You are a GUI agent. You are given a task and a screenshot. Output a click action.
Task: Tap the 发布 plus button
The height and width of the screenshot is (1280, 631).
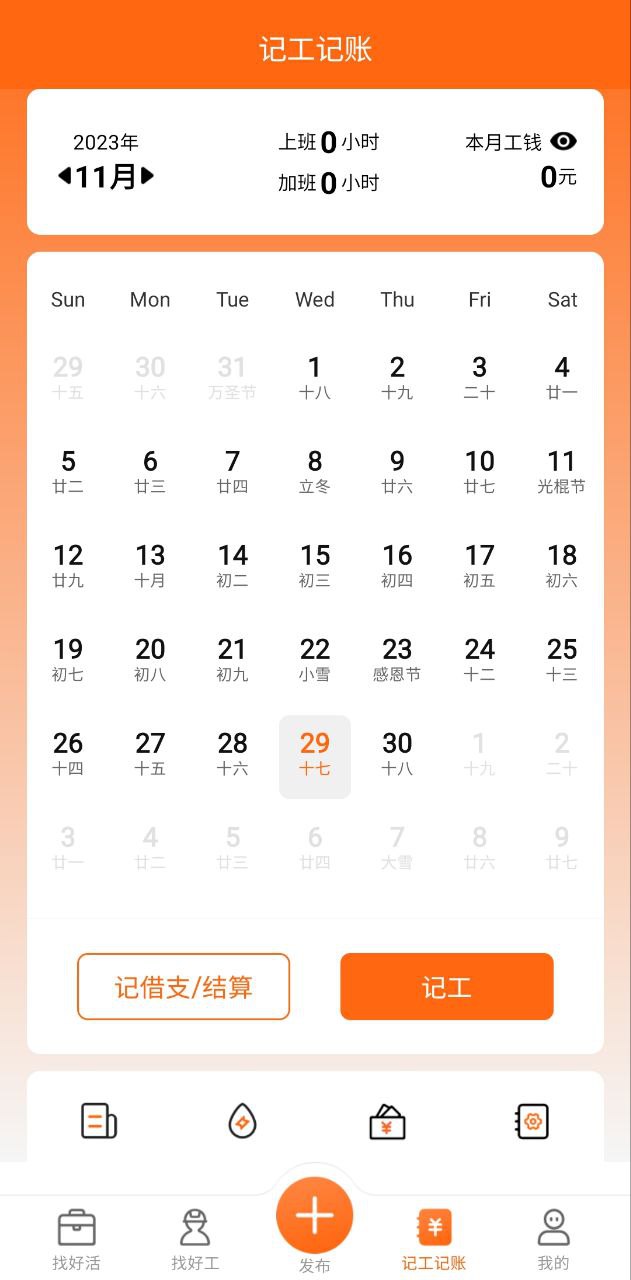pos(314,1218)
